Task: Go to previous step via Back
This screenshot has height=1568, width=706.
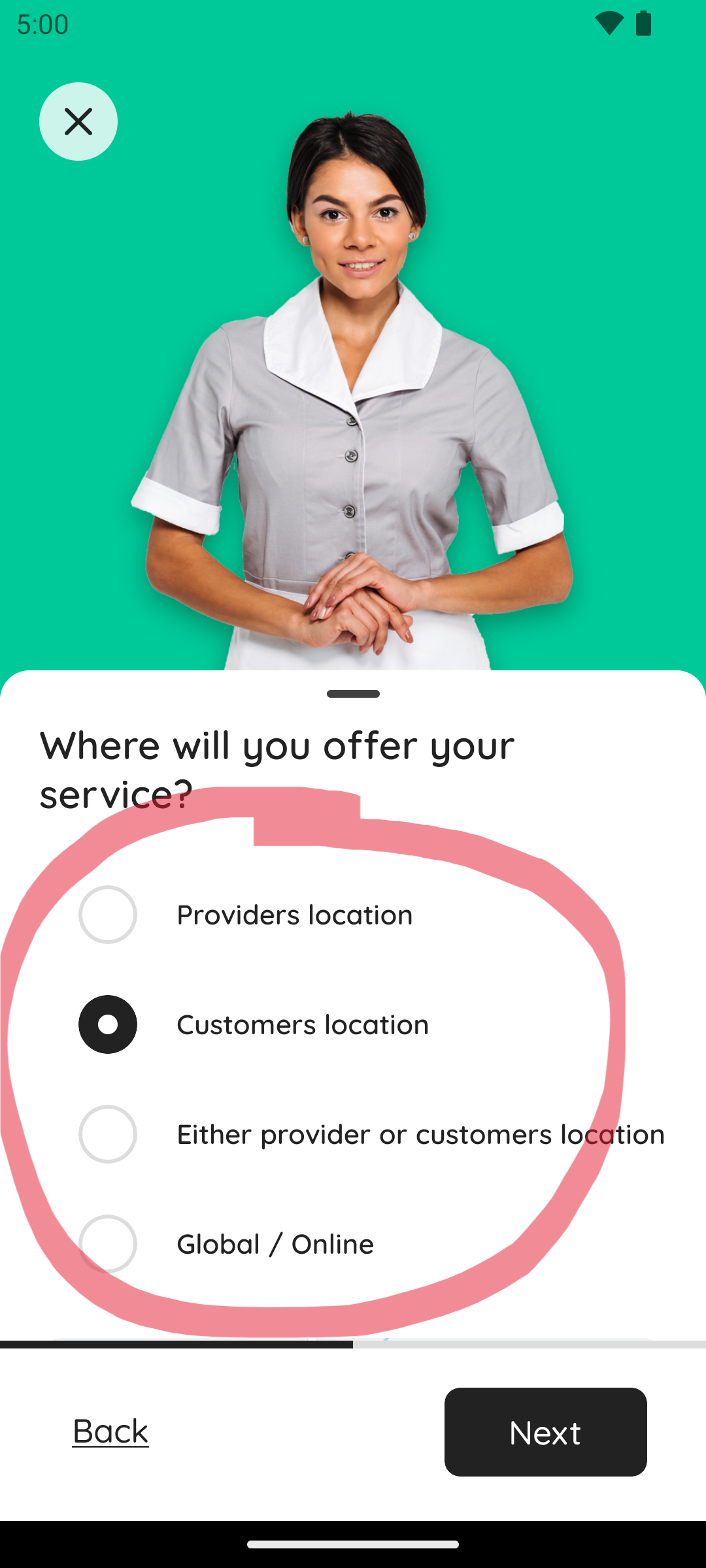Action: click(110, 1431)
